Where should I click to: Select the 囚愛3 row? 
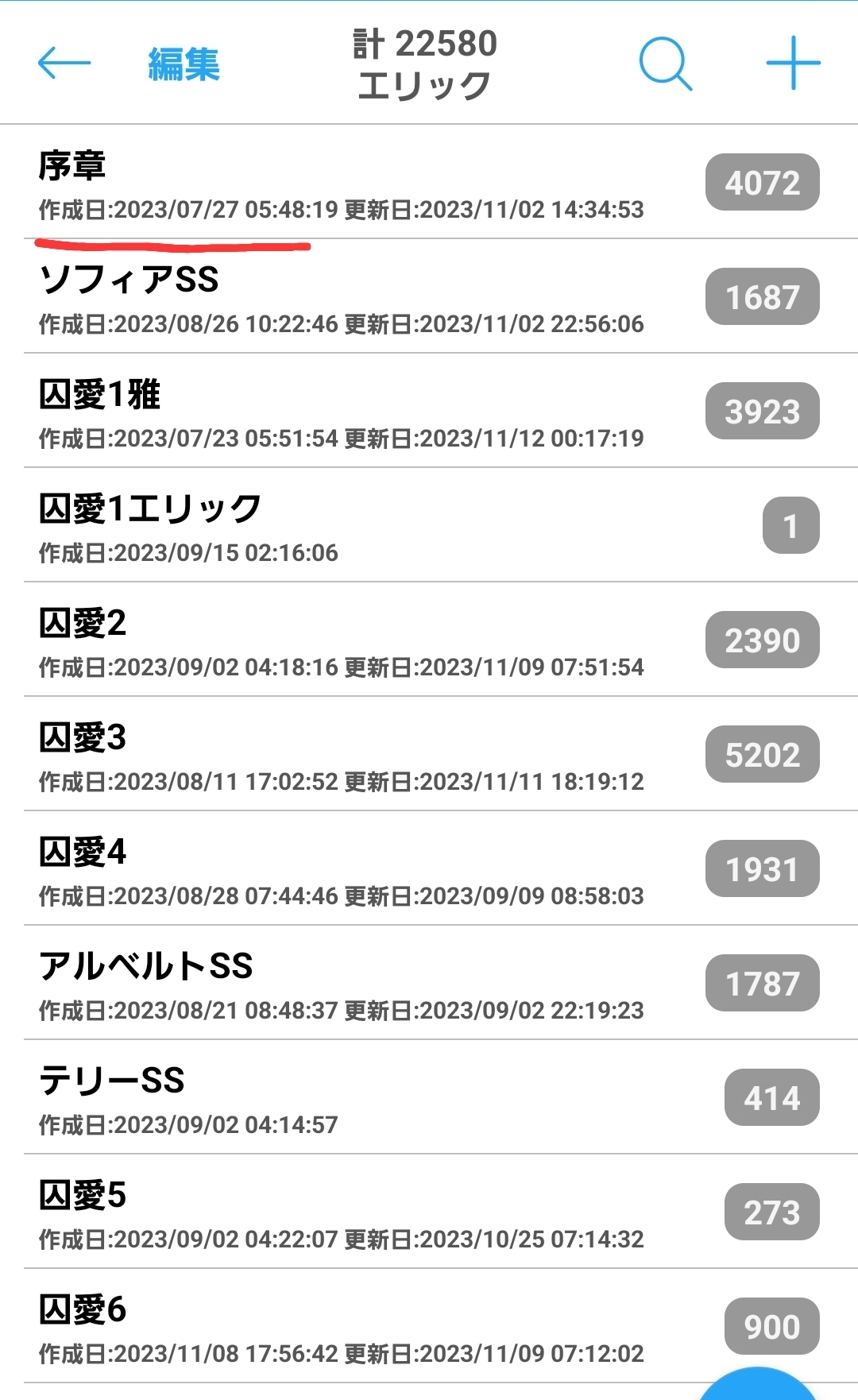point(342,755)
